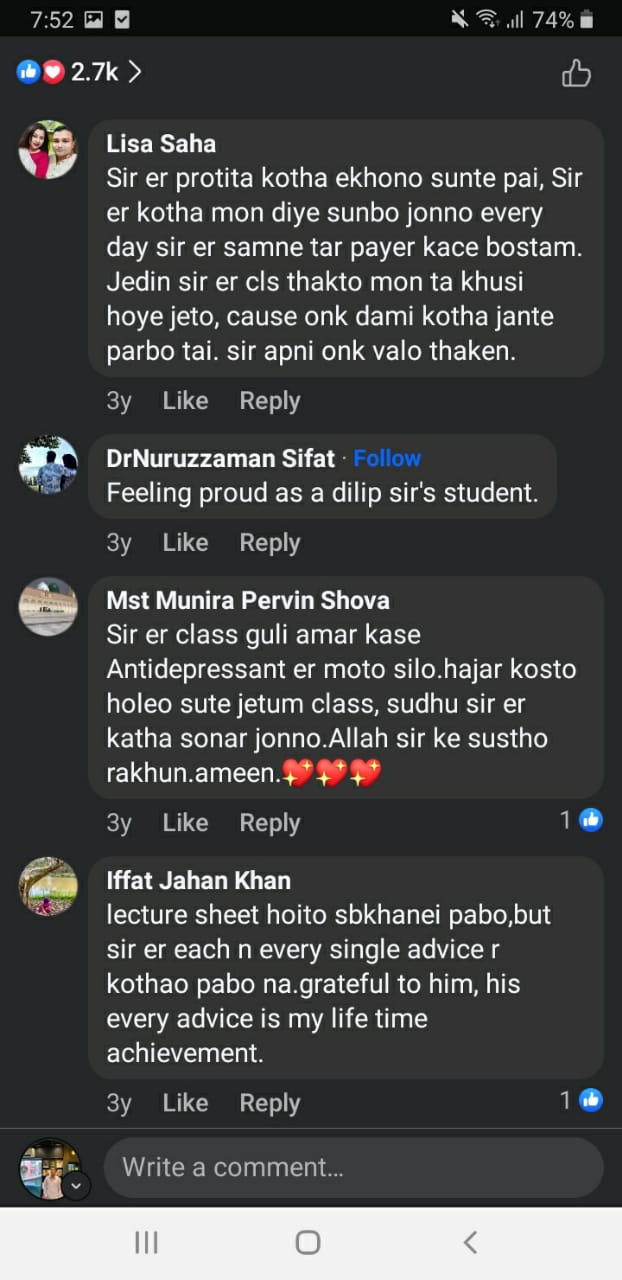View Iffat Jahan Khan's profile name

click(x=198, y=881)
